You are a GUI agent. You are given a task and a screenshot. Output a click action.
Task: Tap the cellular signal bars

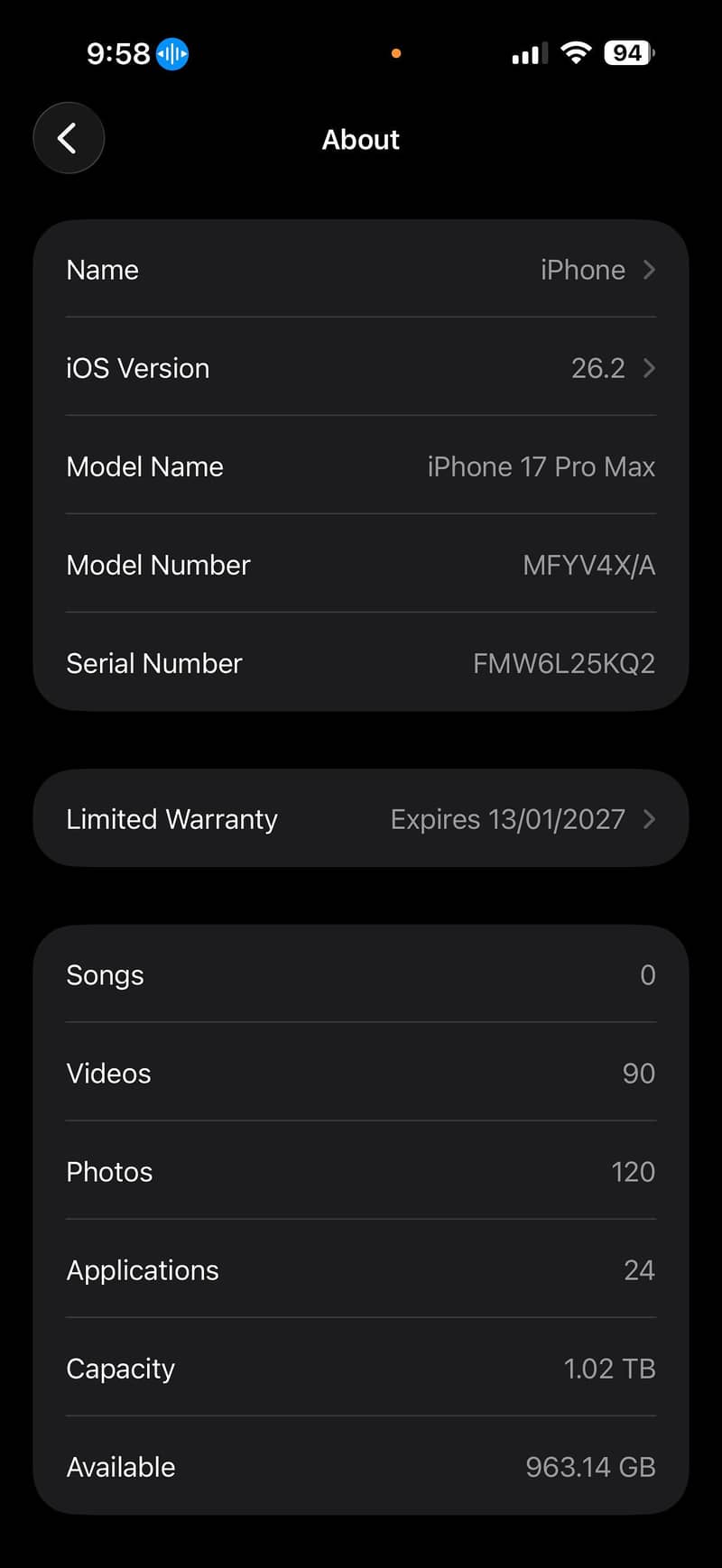[528, 53]
